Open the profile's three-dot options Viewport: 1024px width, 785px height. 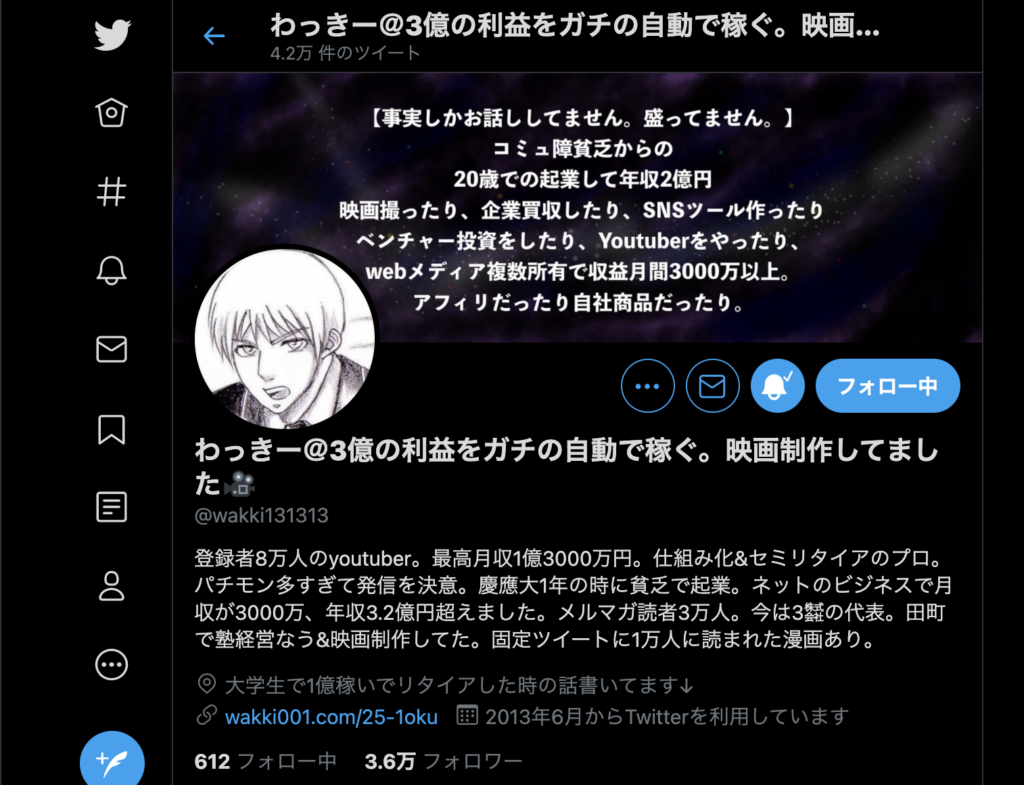pos(648,386)
